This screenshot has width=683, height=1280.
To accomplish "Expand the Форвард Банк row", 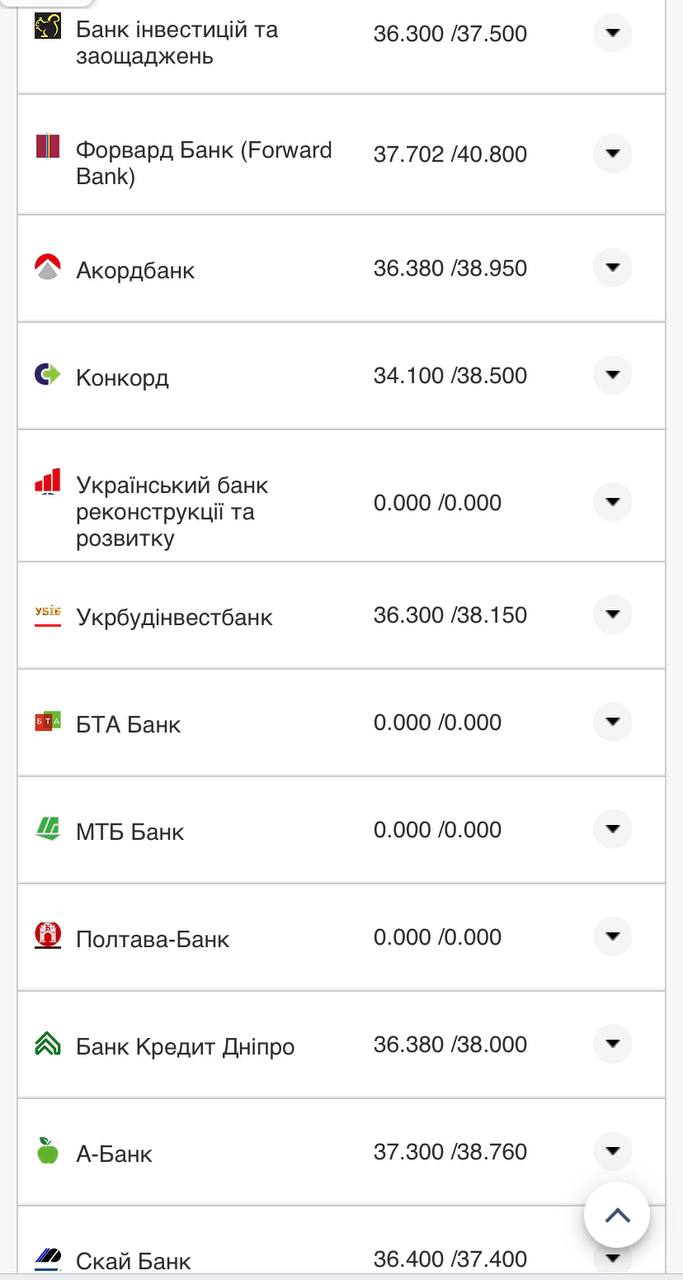I will point(612,154).
